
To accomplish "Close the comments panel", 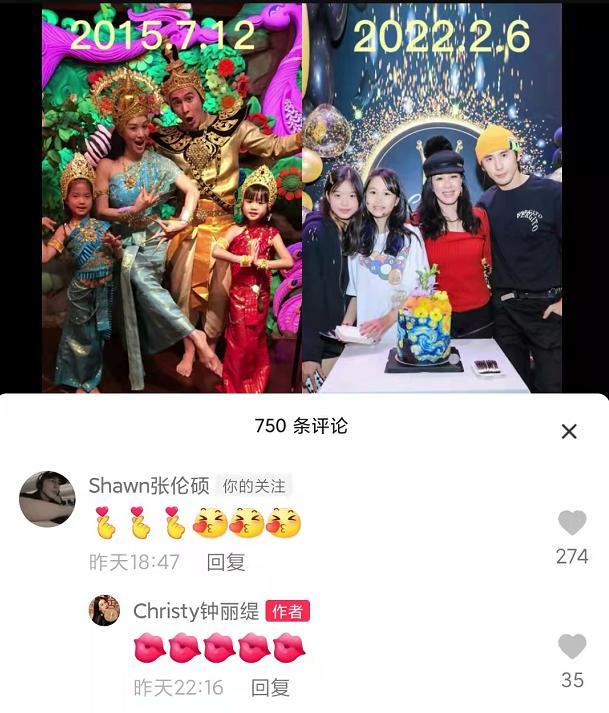I will click(x=569, y=432).
